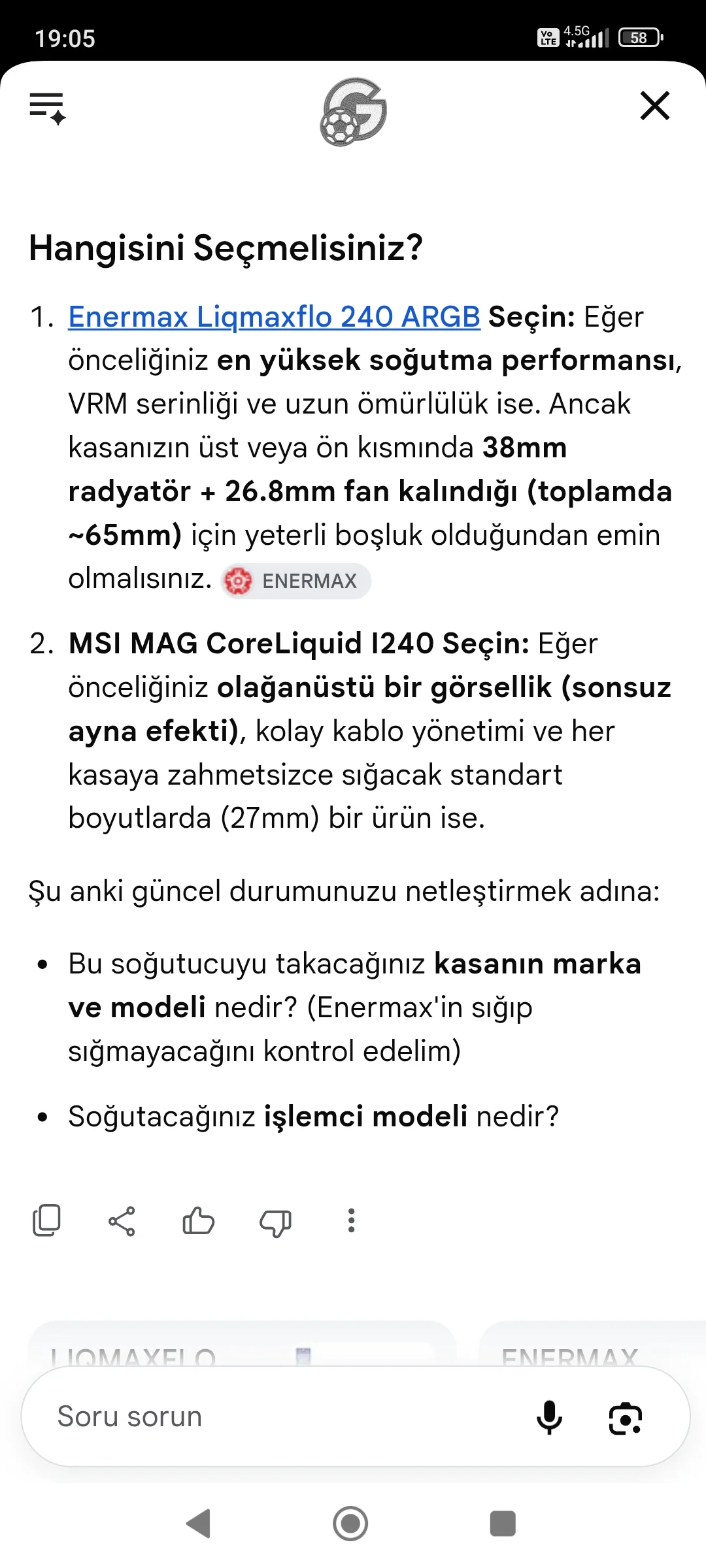Share this answer
Viewport: 706px width, 1568px height.
click(x=122, y=1220)
